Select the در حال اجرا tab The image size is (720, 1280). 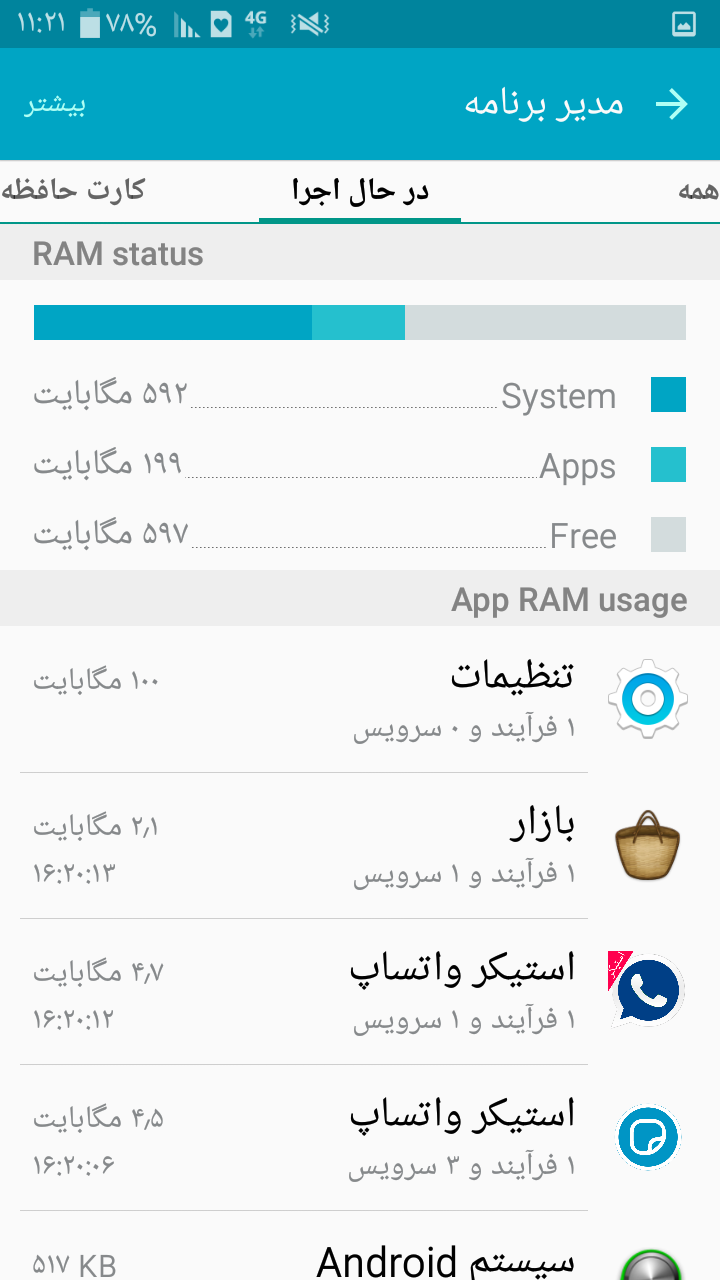[360, 191]
